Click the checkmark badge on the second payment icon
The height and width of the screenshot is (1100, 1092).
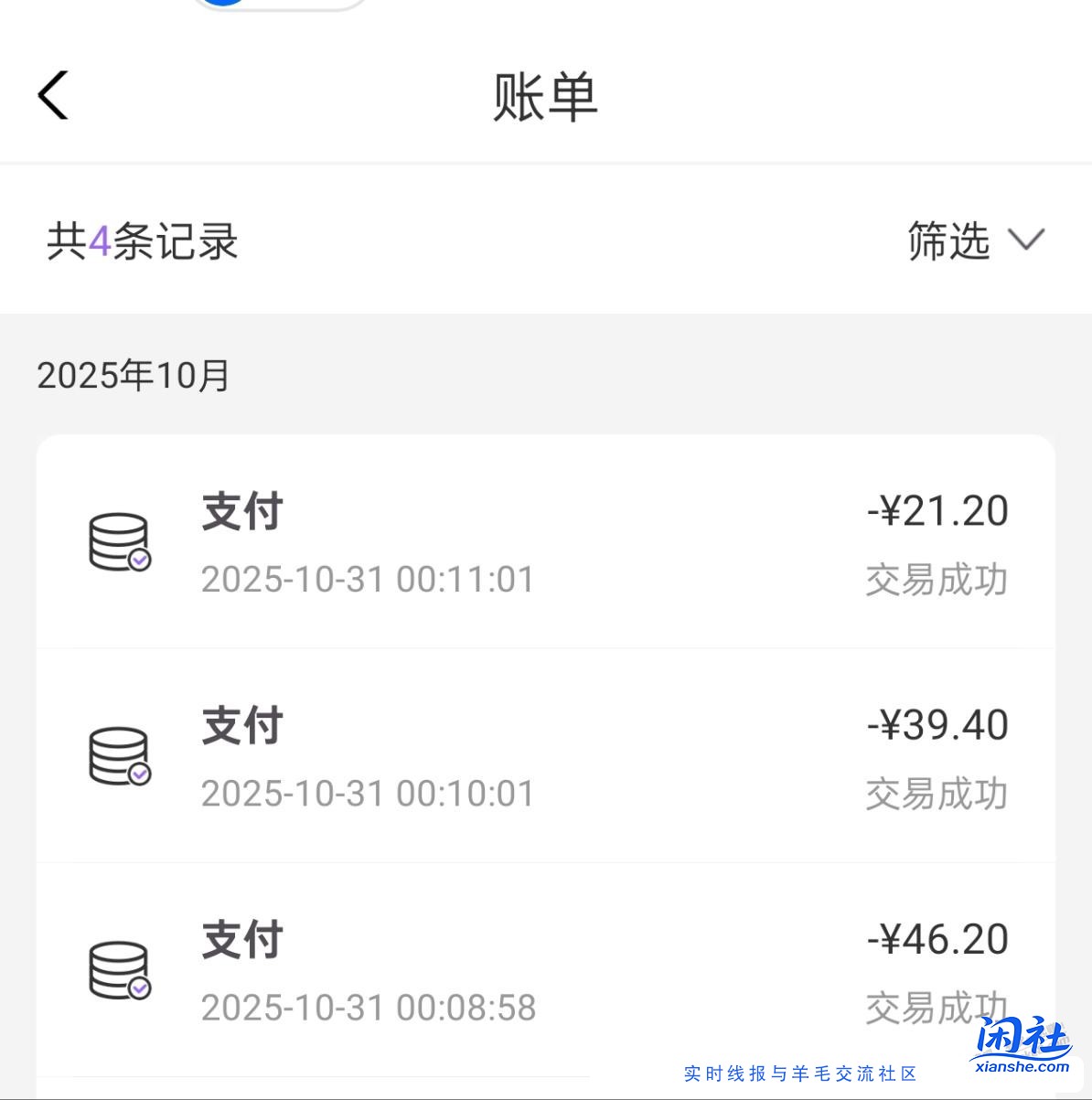[139, 774]
